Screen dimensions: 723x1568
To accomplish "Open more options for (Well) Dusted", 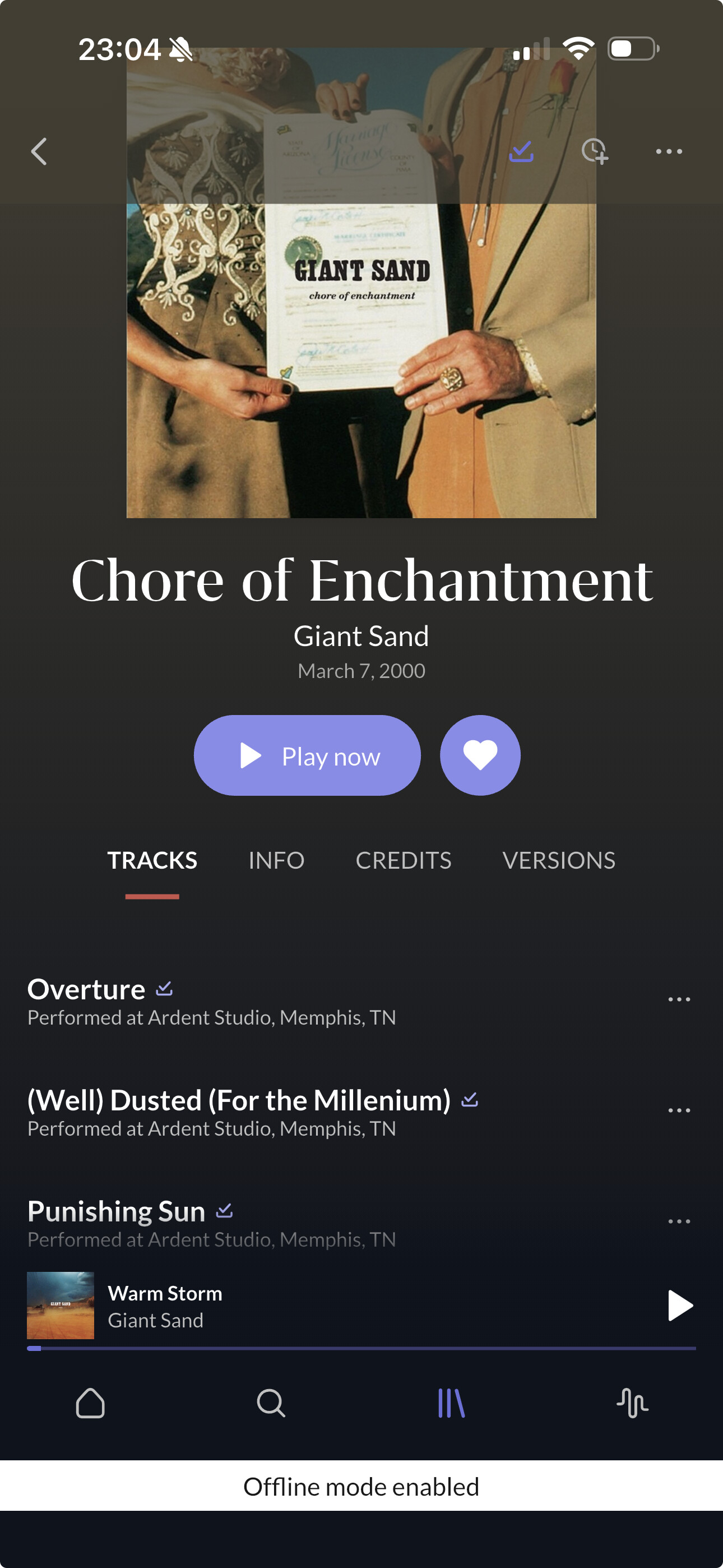I will (x=679, y=1110).
